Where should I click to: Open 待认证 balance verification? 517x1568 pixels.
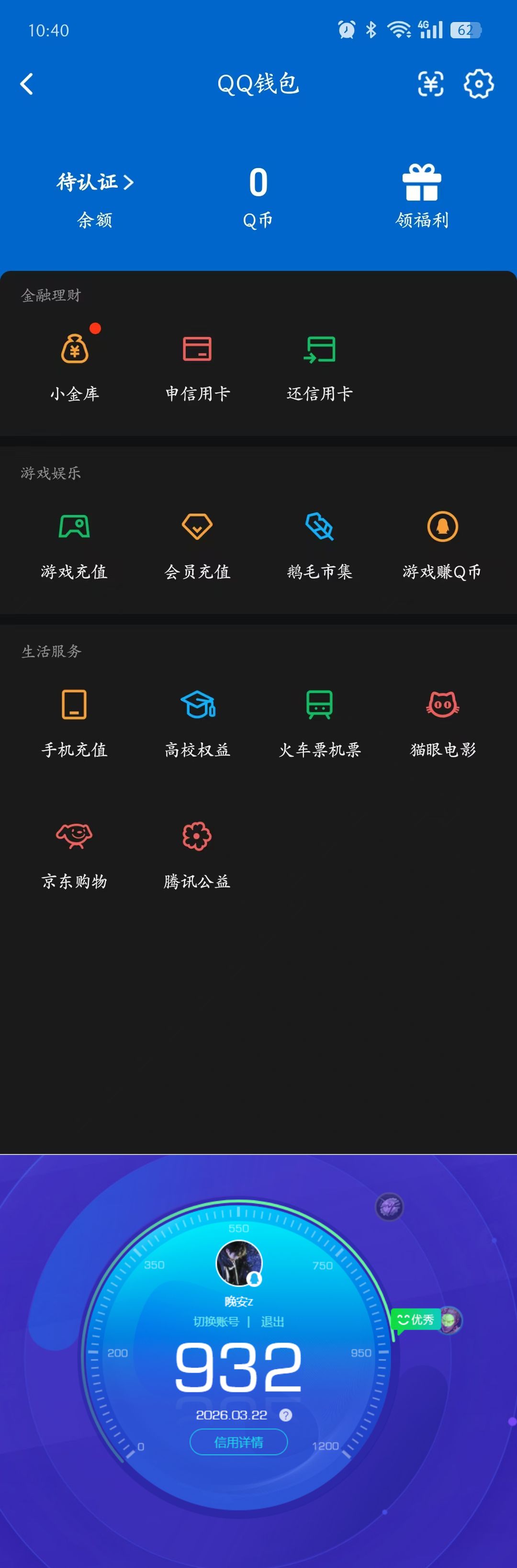pos(95,182)
